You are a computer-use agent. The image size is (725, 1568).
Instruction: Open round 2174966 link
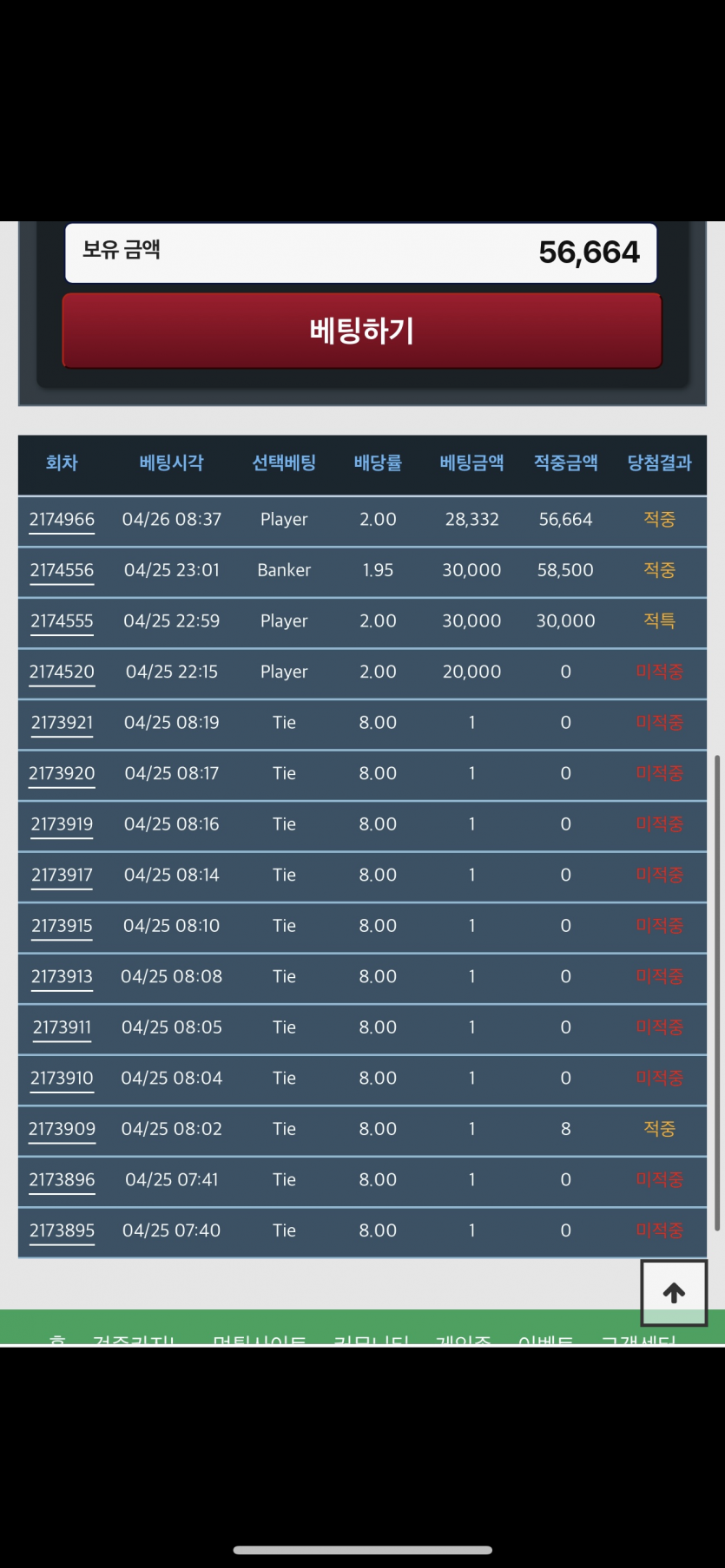pyautogui.click(x=62, y=520)
